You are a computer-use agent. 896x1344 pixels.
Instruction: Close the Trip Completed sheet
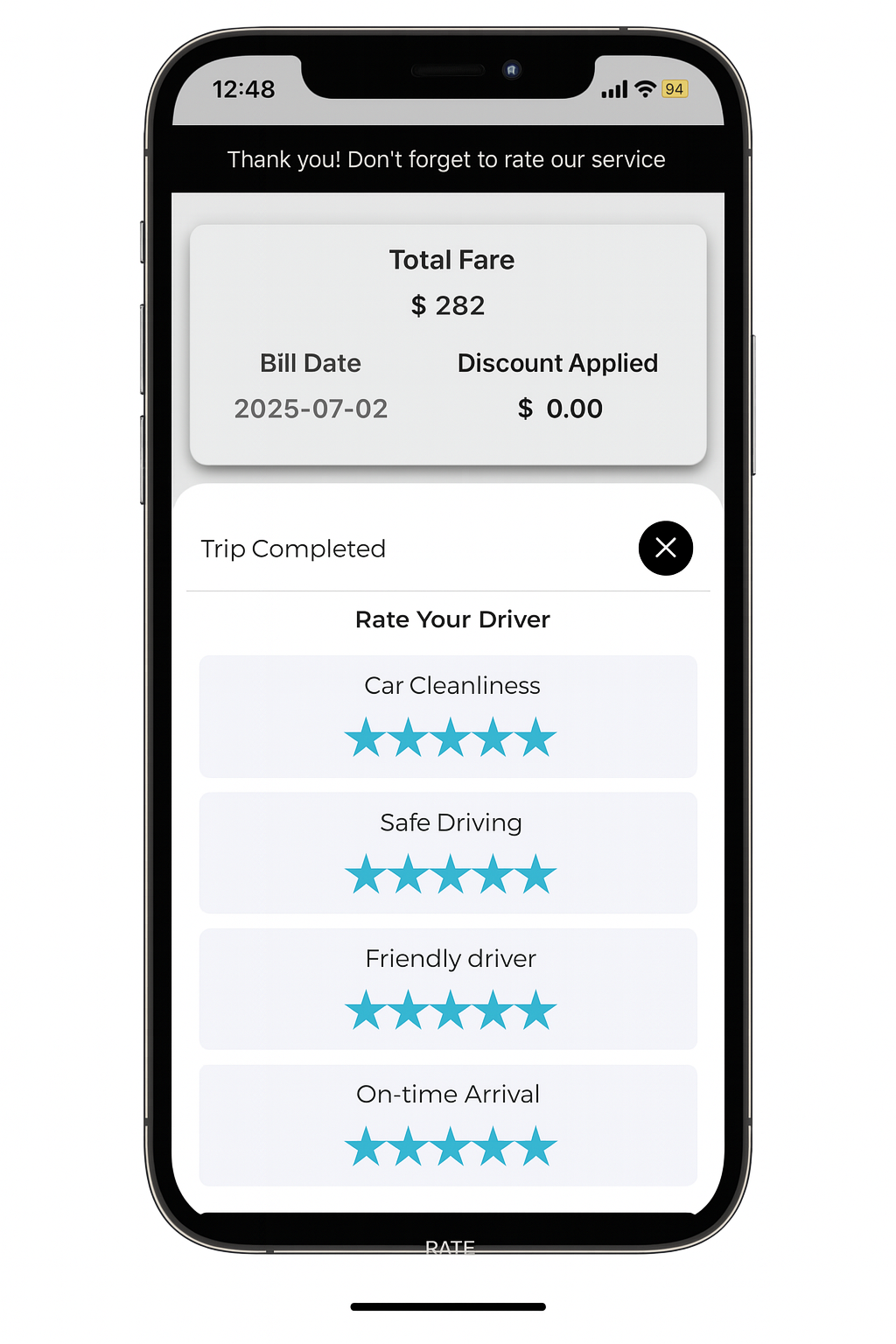(x=665, y=549)
